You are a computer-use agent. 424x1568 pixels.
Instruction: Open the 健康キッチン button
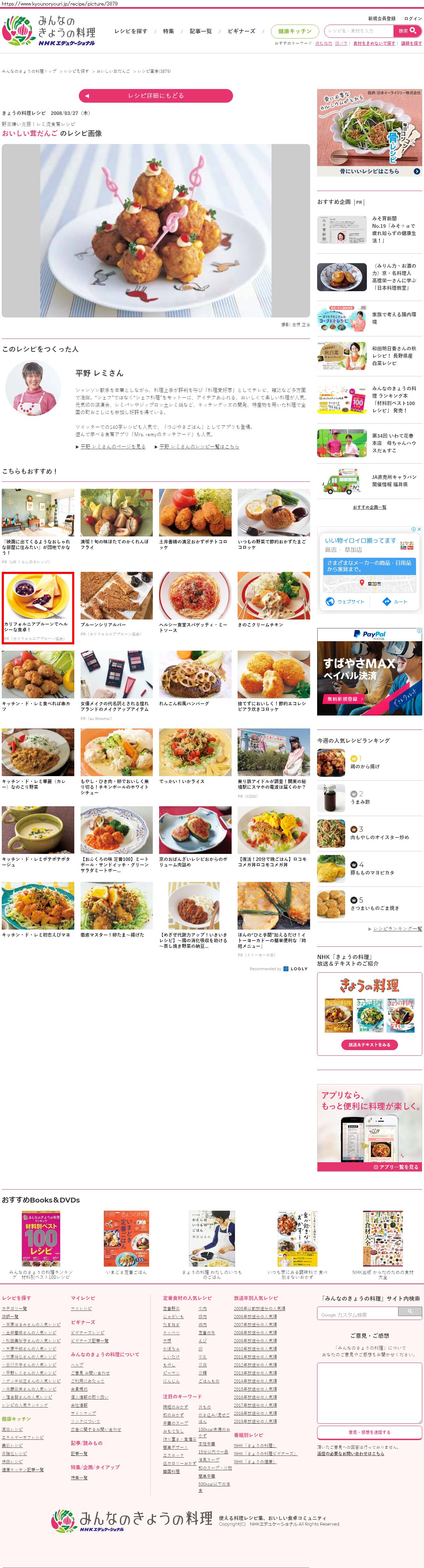(x=294, y=31)
